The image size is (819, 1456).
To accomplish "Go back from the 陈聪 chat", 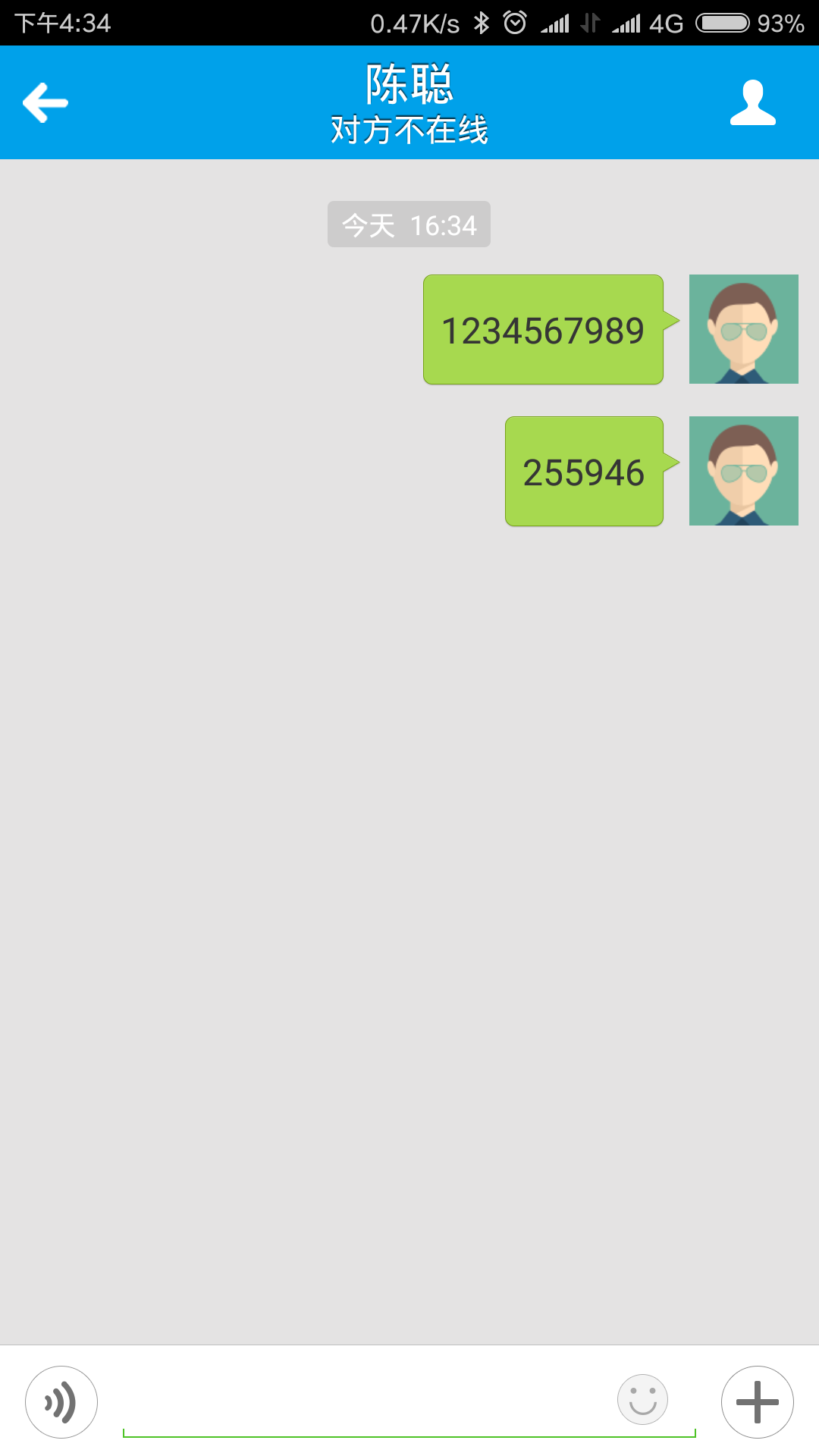I will [45, 102].
